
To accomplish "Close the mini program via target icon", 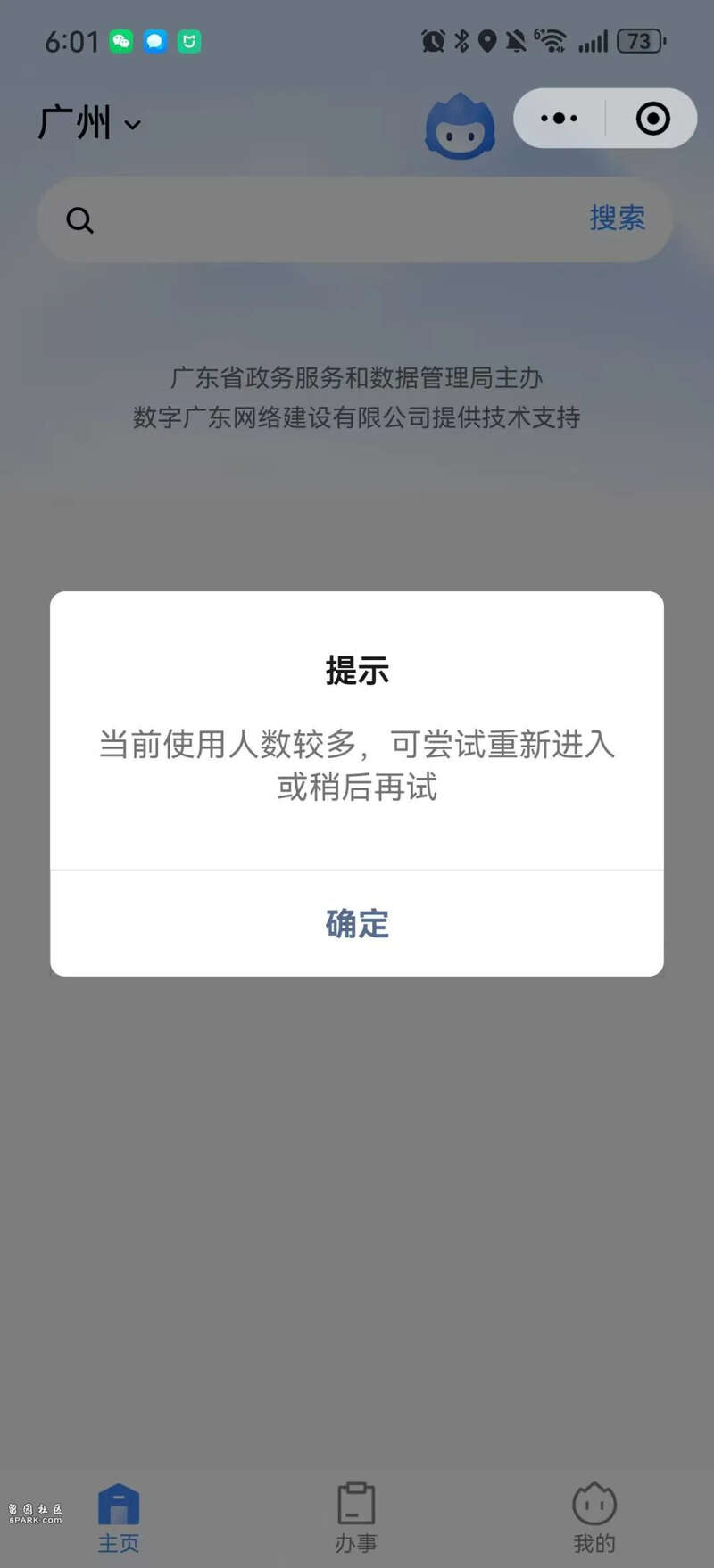I will coord(652,118).
